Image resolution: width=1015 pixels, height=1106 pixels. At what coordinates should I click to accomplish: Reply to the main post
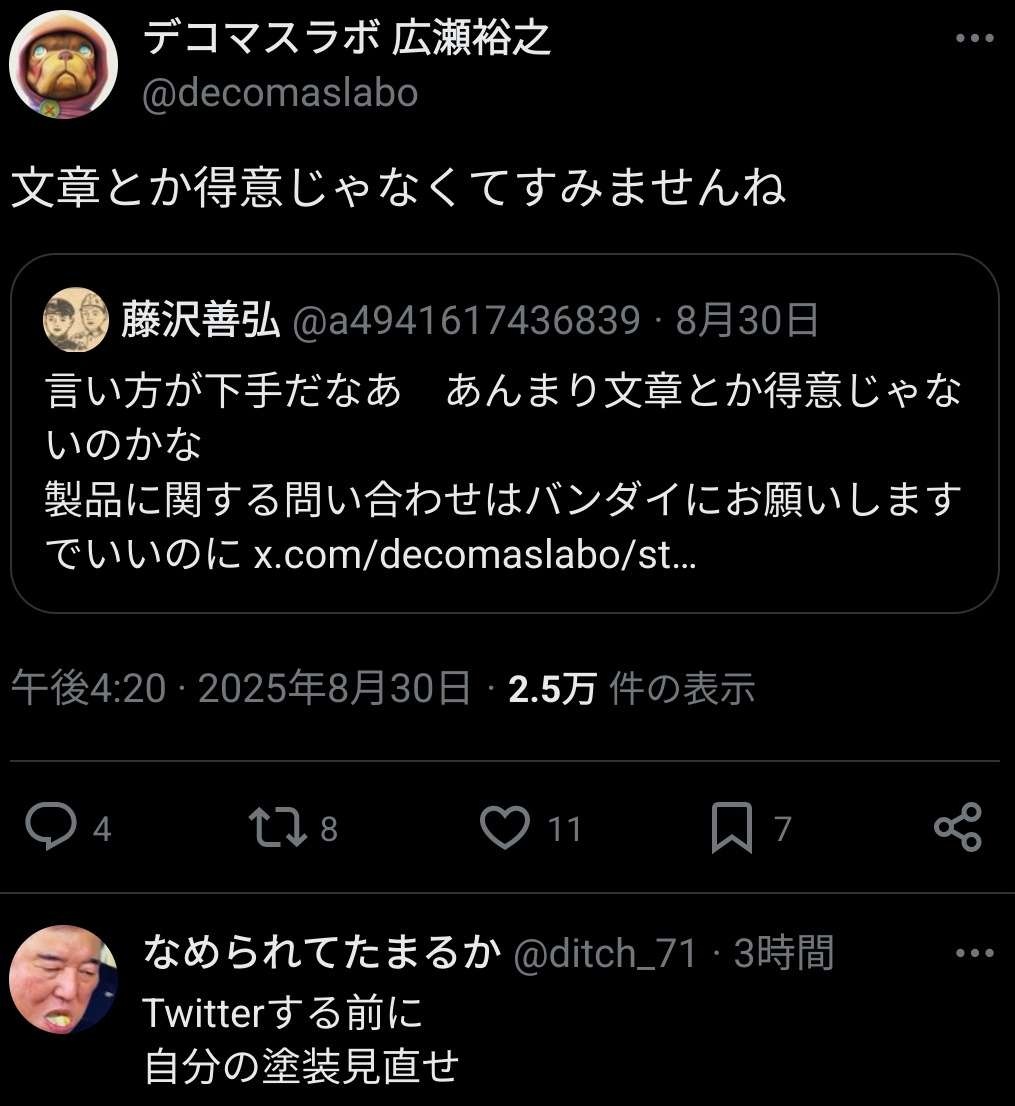(x=51, y=828)
